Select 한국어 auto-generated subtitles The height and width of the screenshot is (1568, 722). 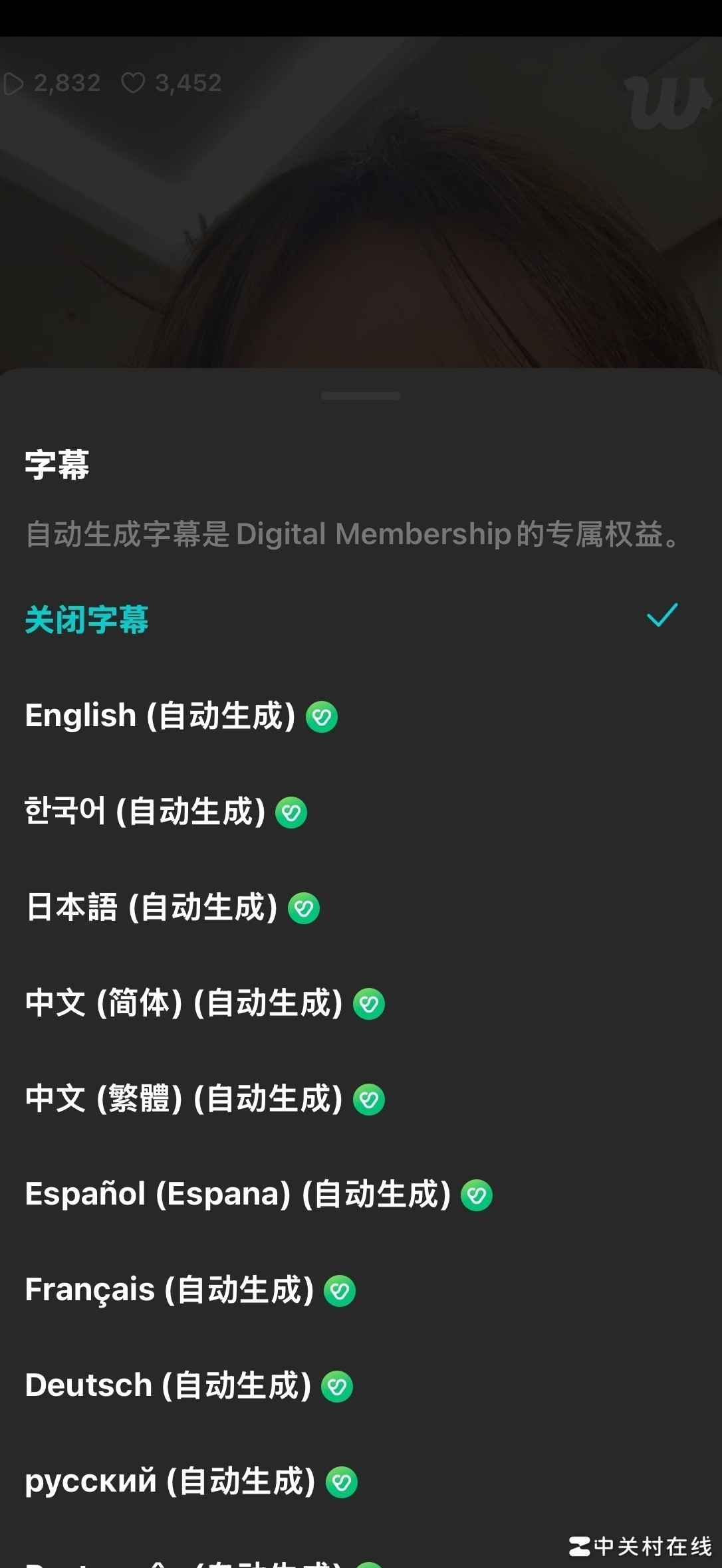[145, 811]
